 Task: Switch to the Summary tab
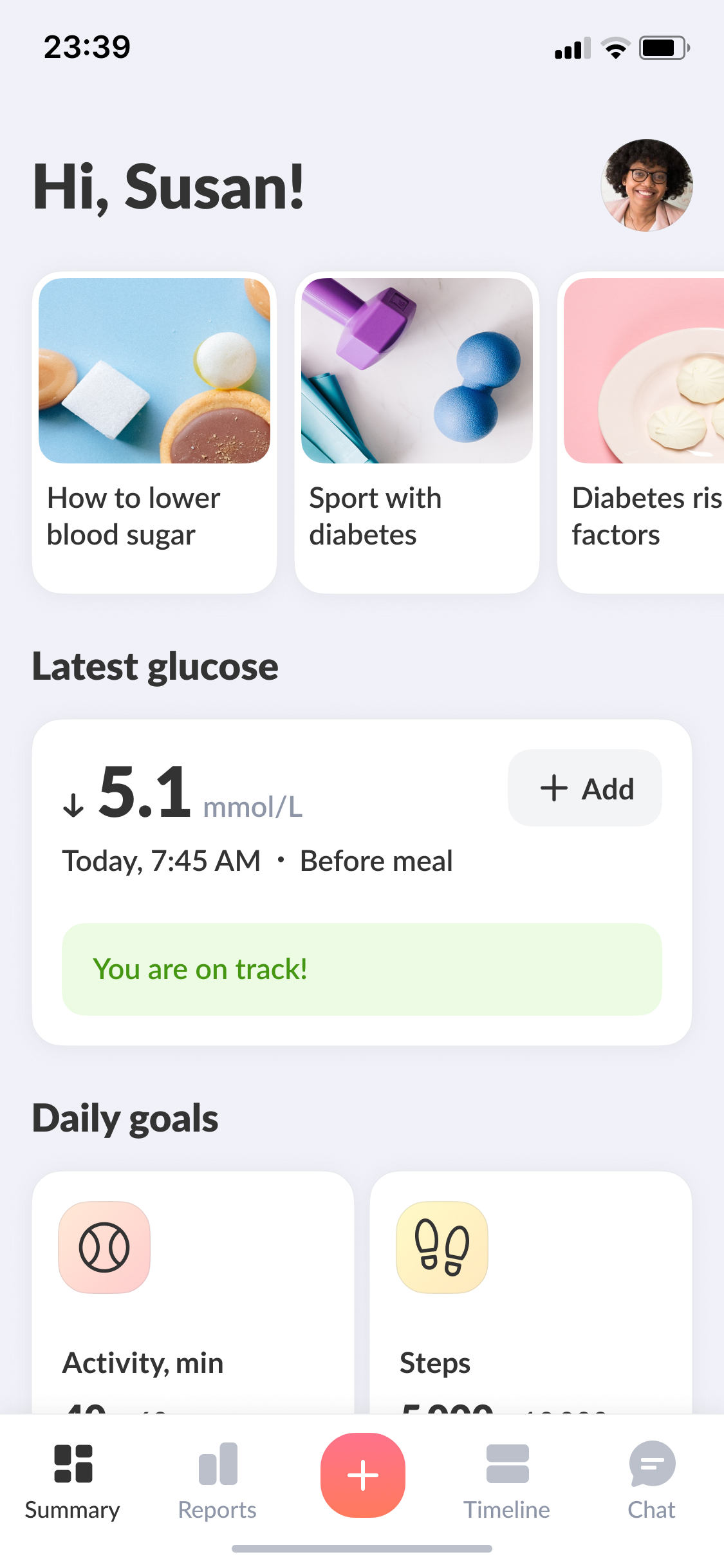point(73,1481)
